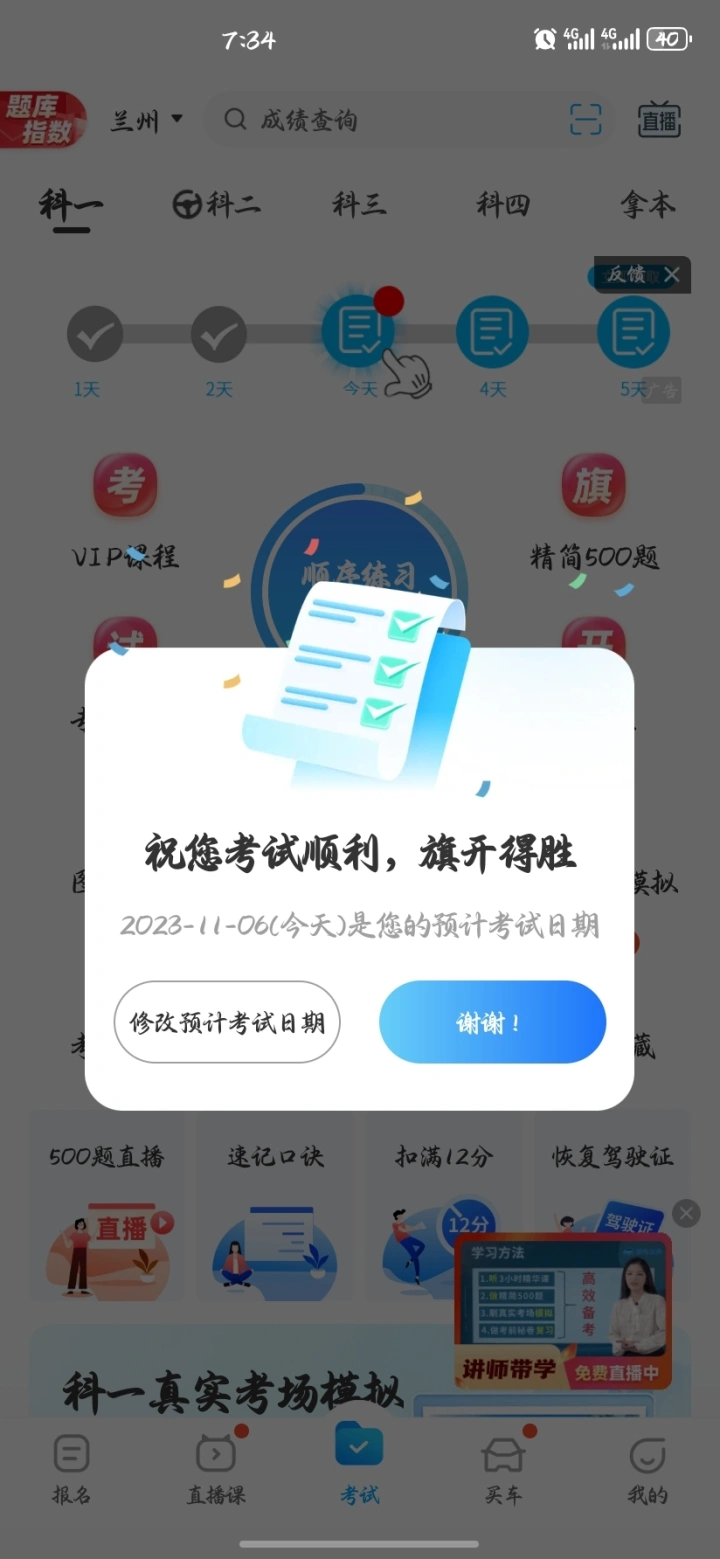The image size is (720, 1559).
Task: Tap the 谢谢！ button to dismiss dialog
Action: pyautogui.click(x=492, y=1021)
